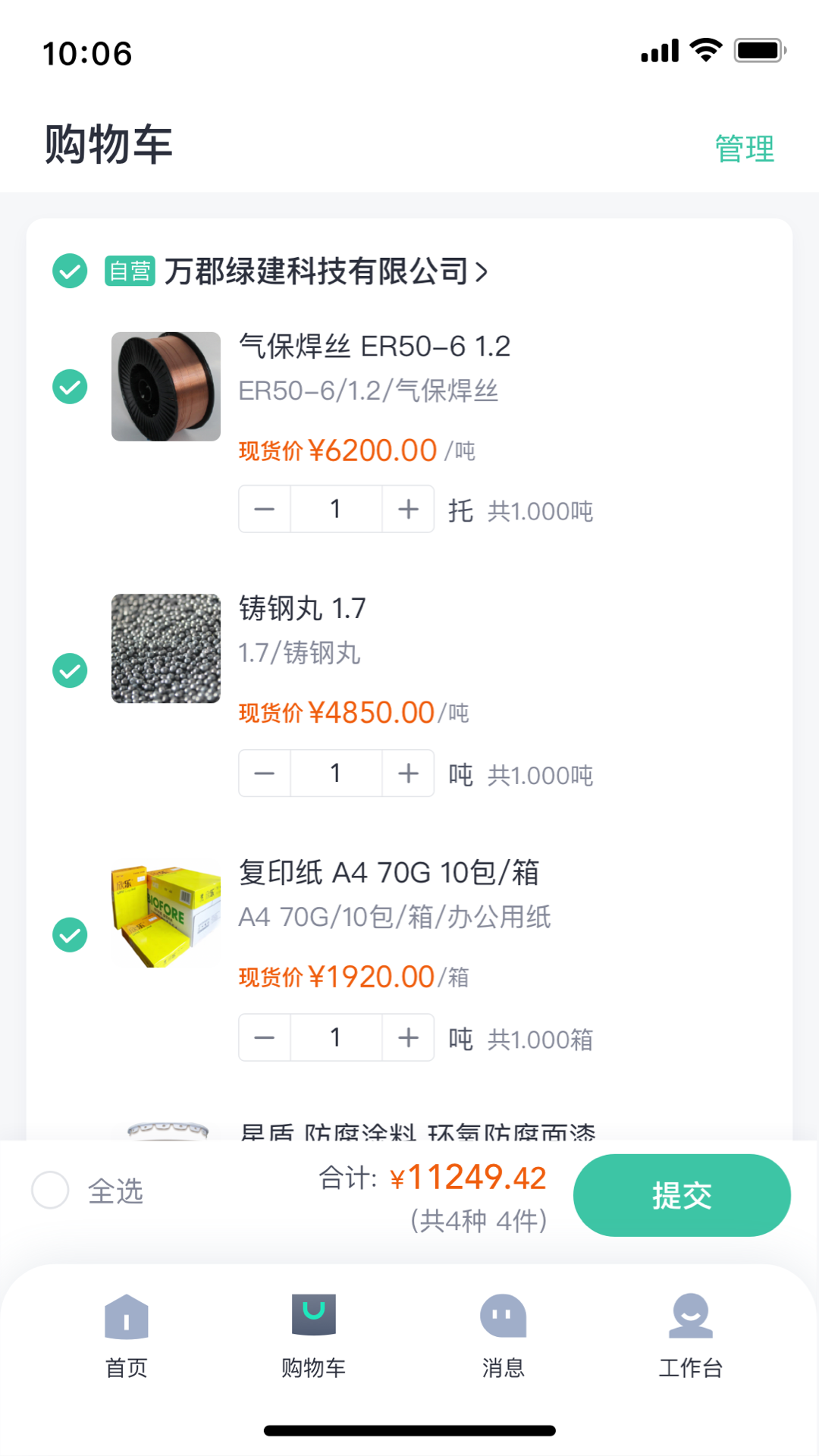Deselect the 气保焊丝 ER50-6 1.2 item
The image size is (819, 1456).
pyautogui.click(x=70, y=387)
